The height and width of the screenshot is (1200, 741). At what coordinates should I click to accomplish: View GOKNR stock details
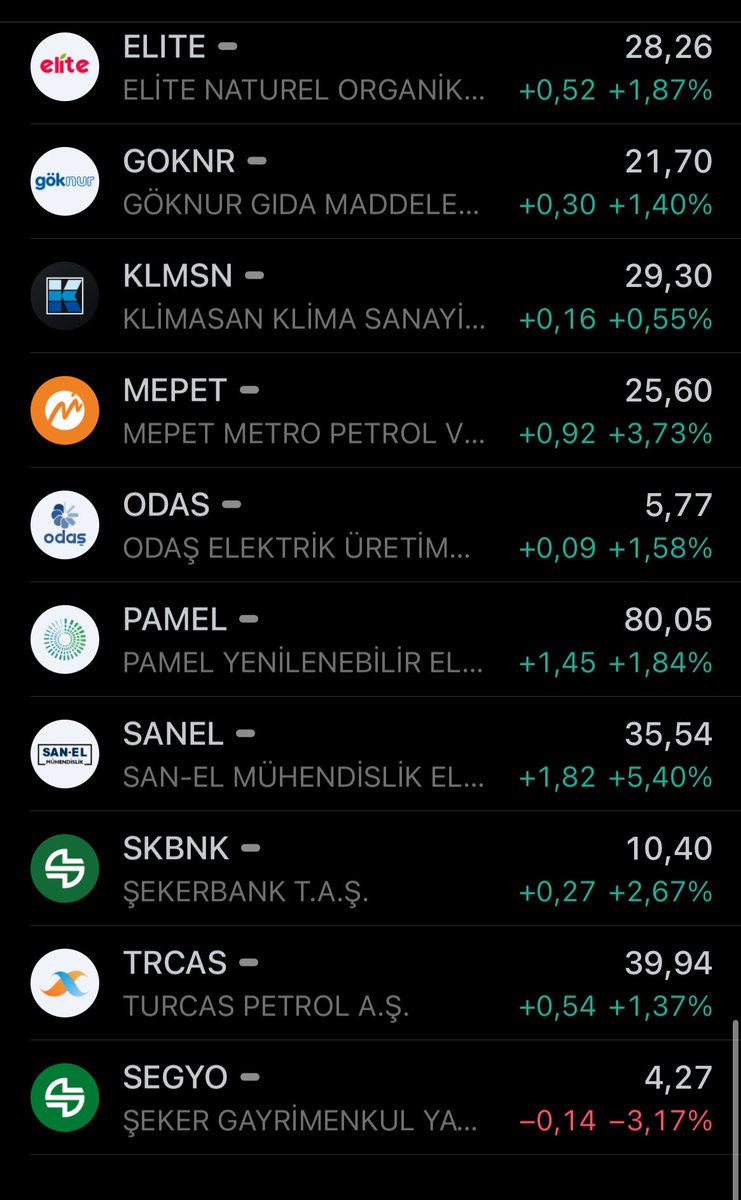pos(370,182)
